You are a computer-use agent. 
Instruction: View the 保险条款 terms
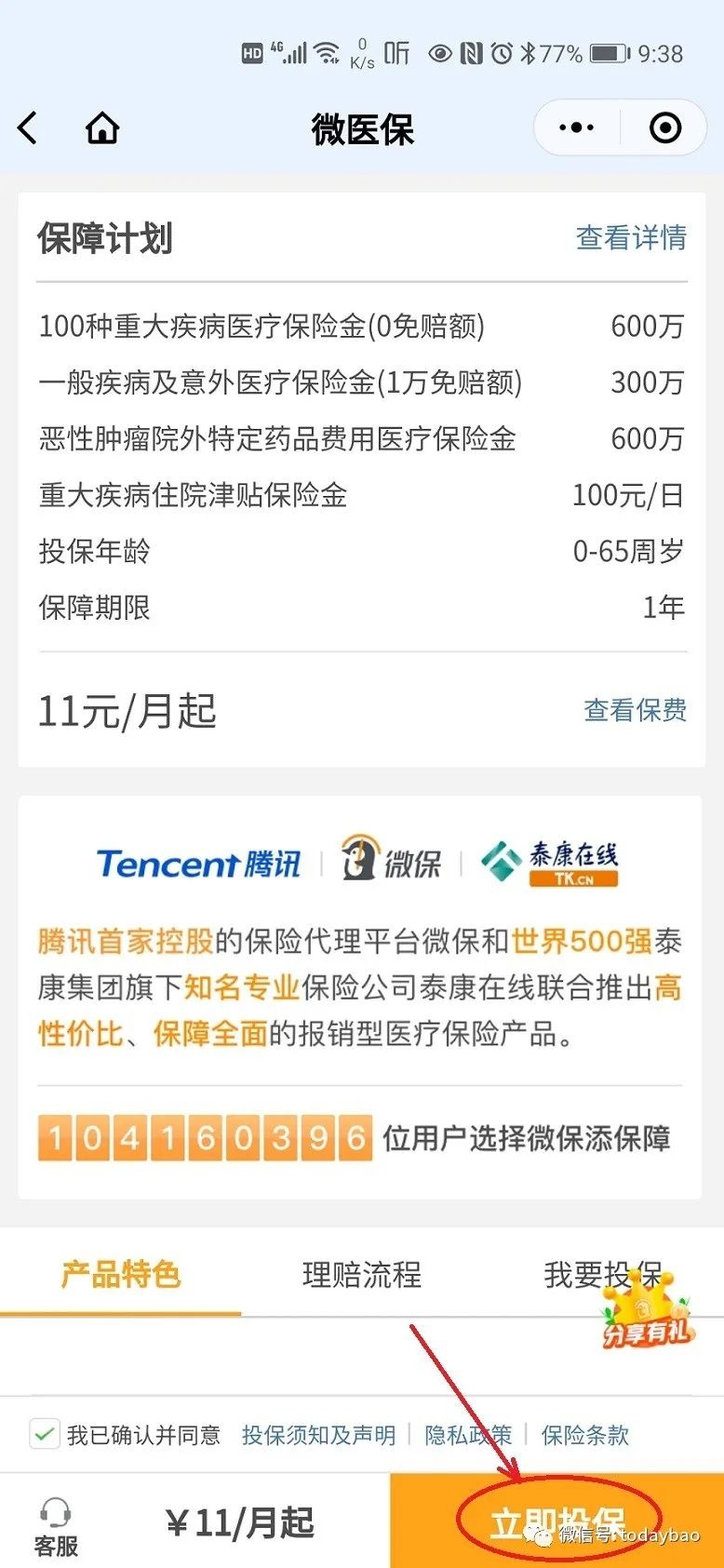click(x=584, y=1435)
